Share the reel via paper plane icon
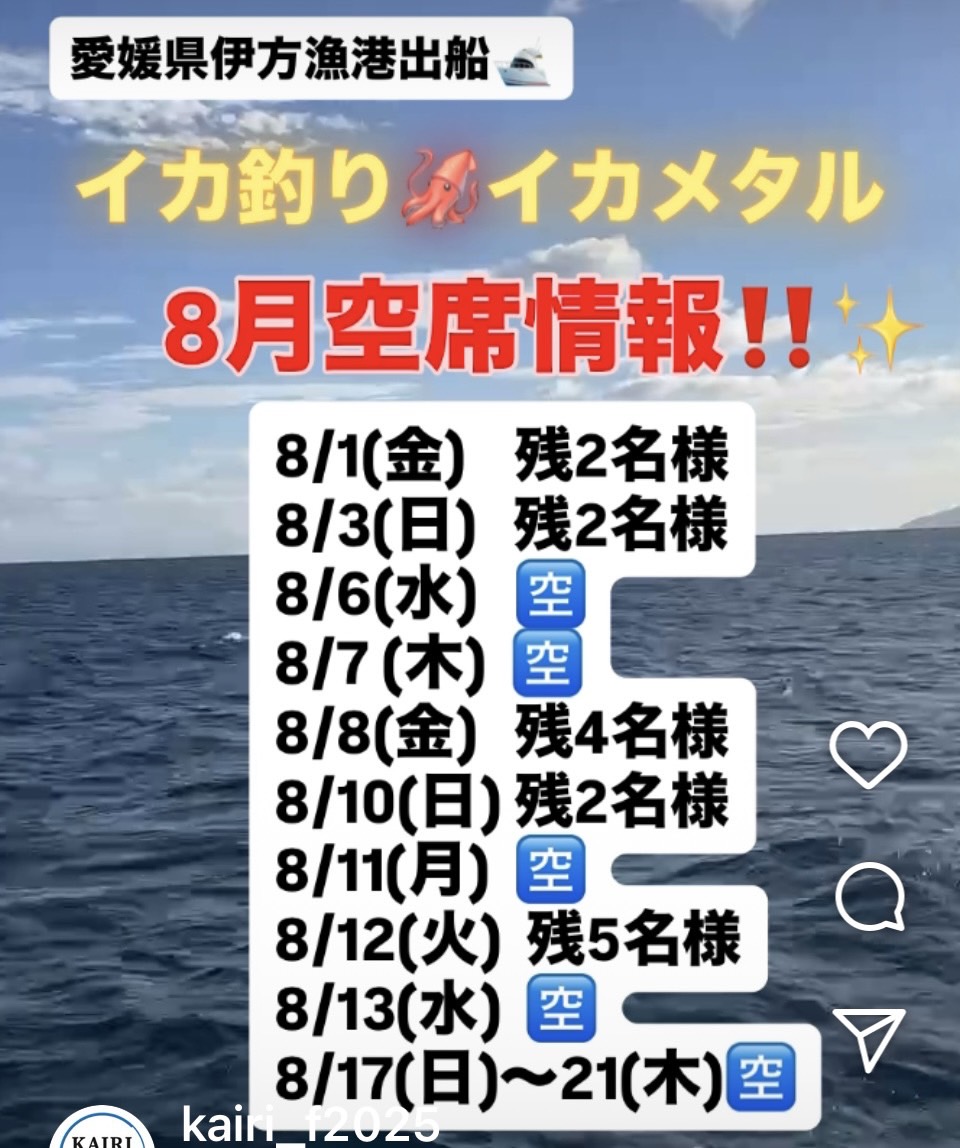The height and width of the screenshot is (1148, 960). point(868,1037)
